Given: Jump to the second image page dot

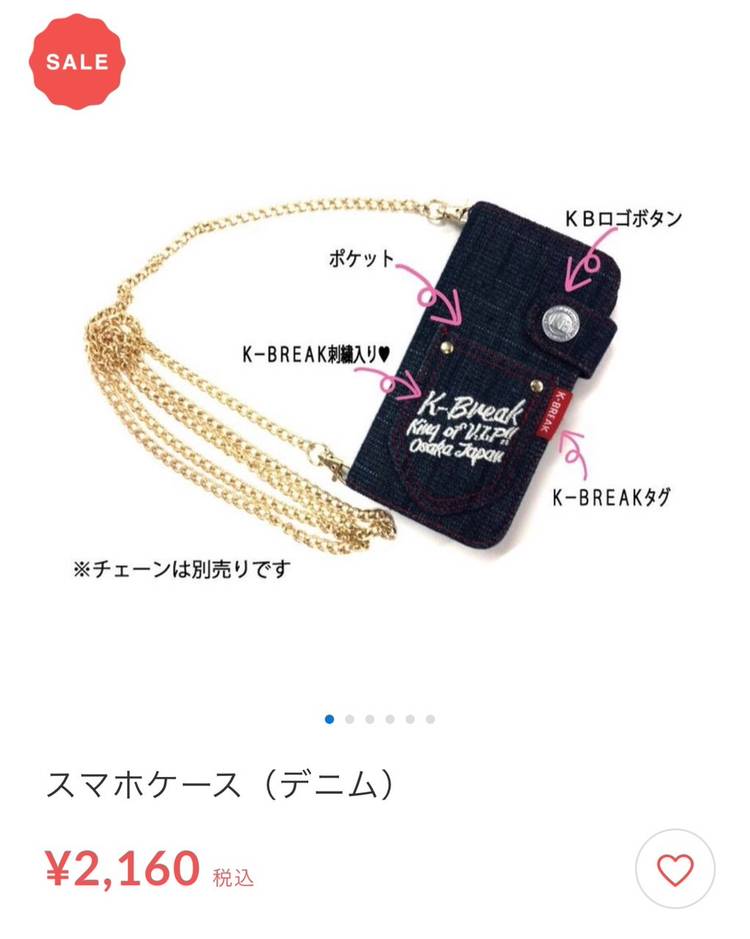Looking at the screenshot, I should point(350,719).
